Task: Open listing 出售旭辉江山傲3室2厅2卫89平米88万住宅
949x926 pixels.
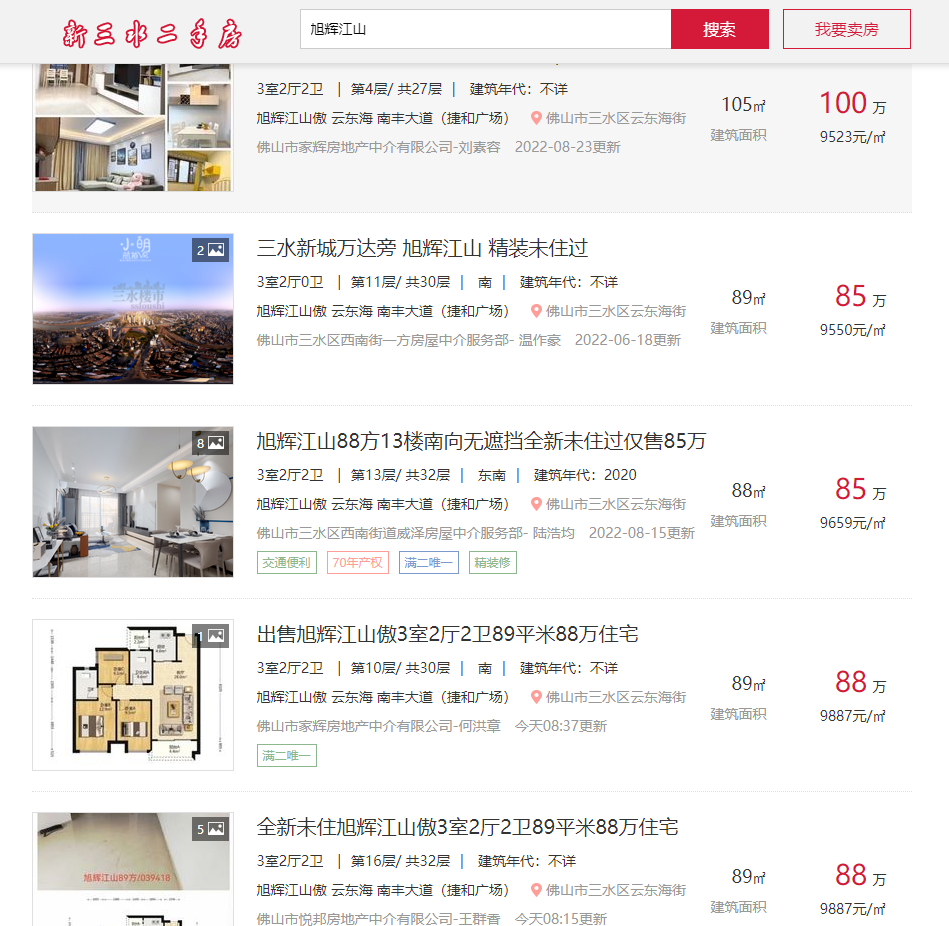Action: [447, 634]
